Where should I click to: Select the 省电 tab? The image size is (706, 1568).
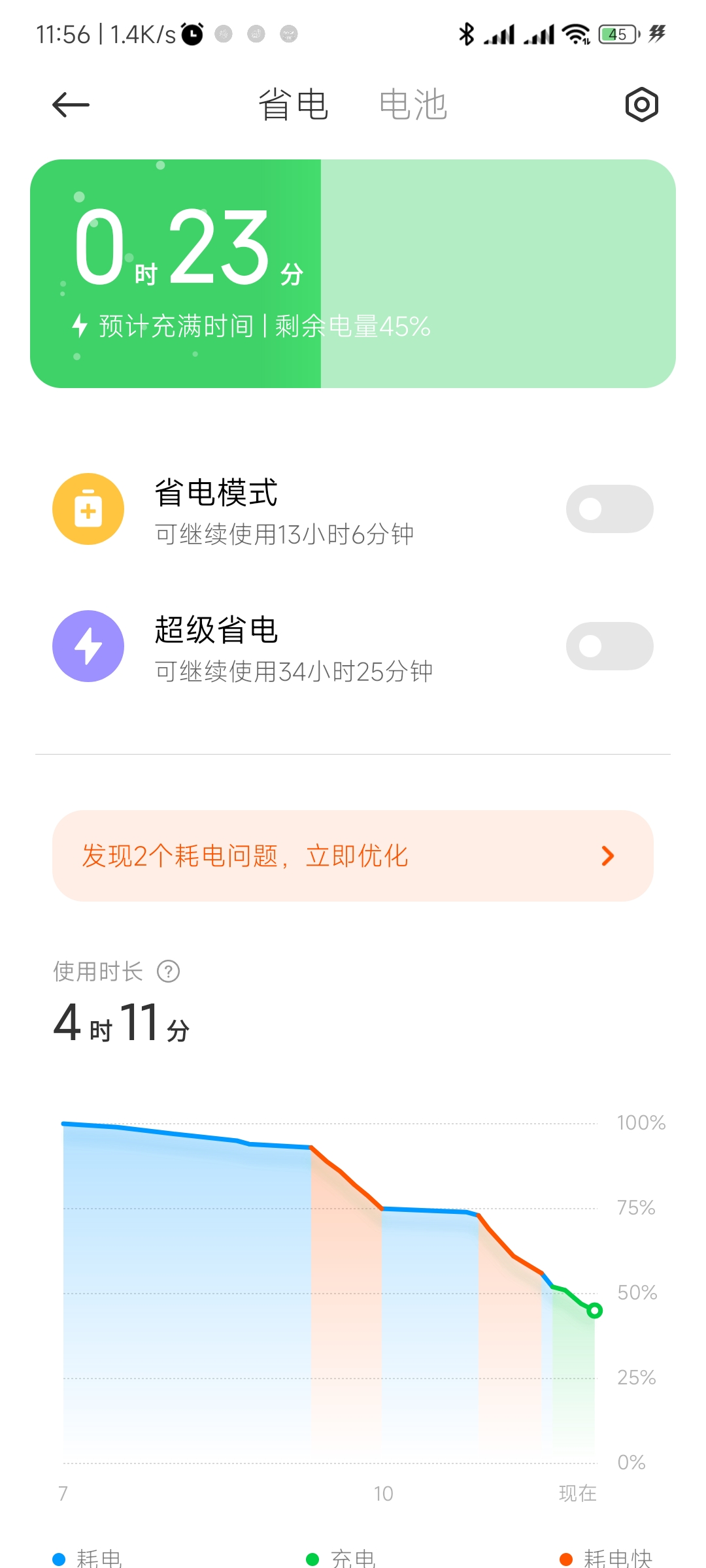(293, 105)
